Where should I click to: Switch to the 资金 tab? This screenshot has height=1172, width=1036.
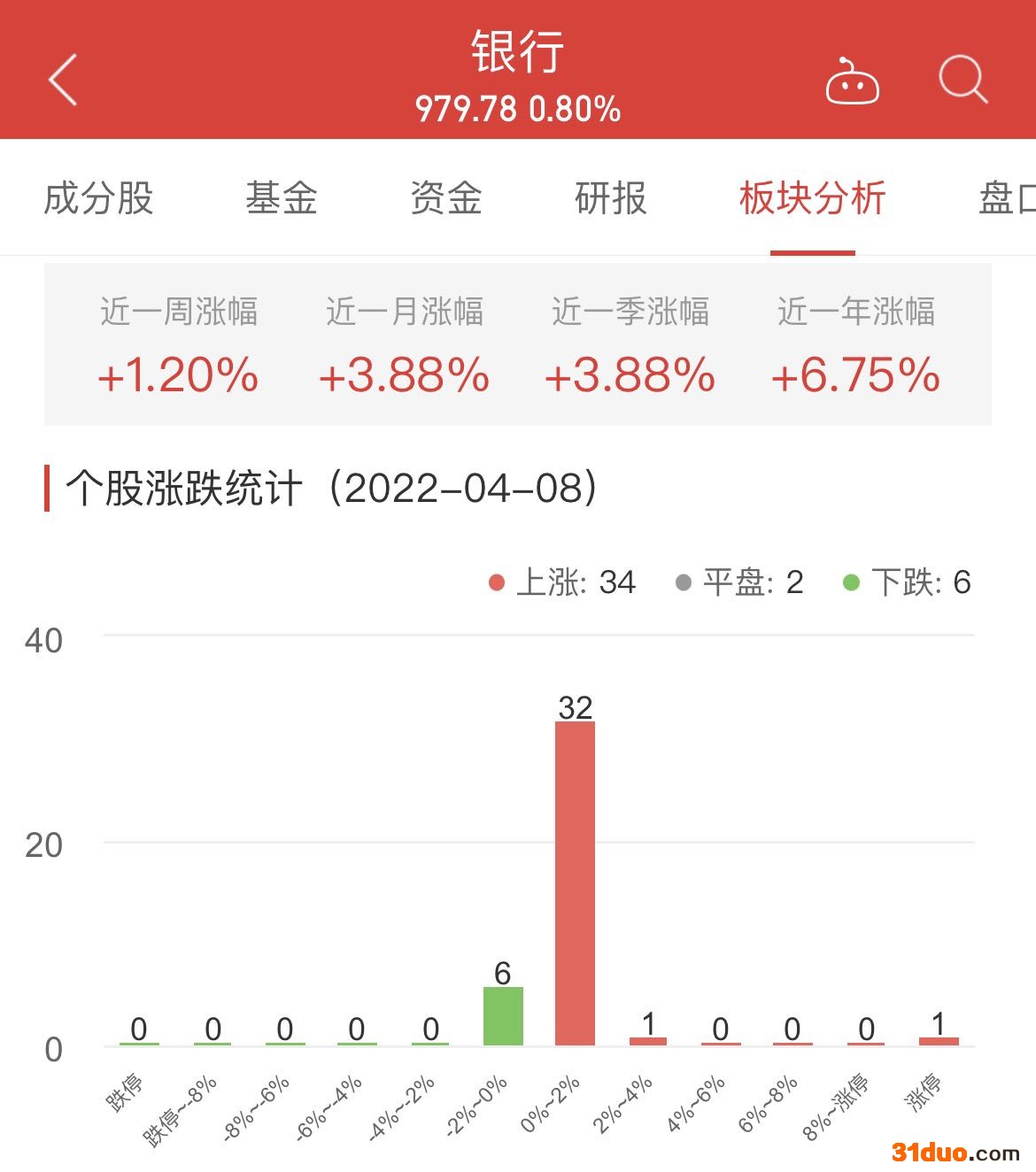click(x=445, y=197)
